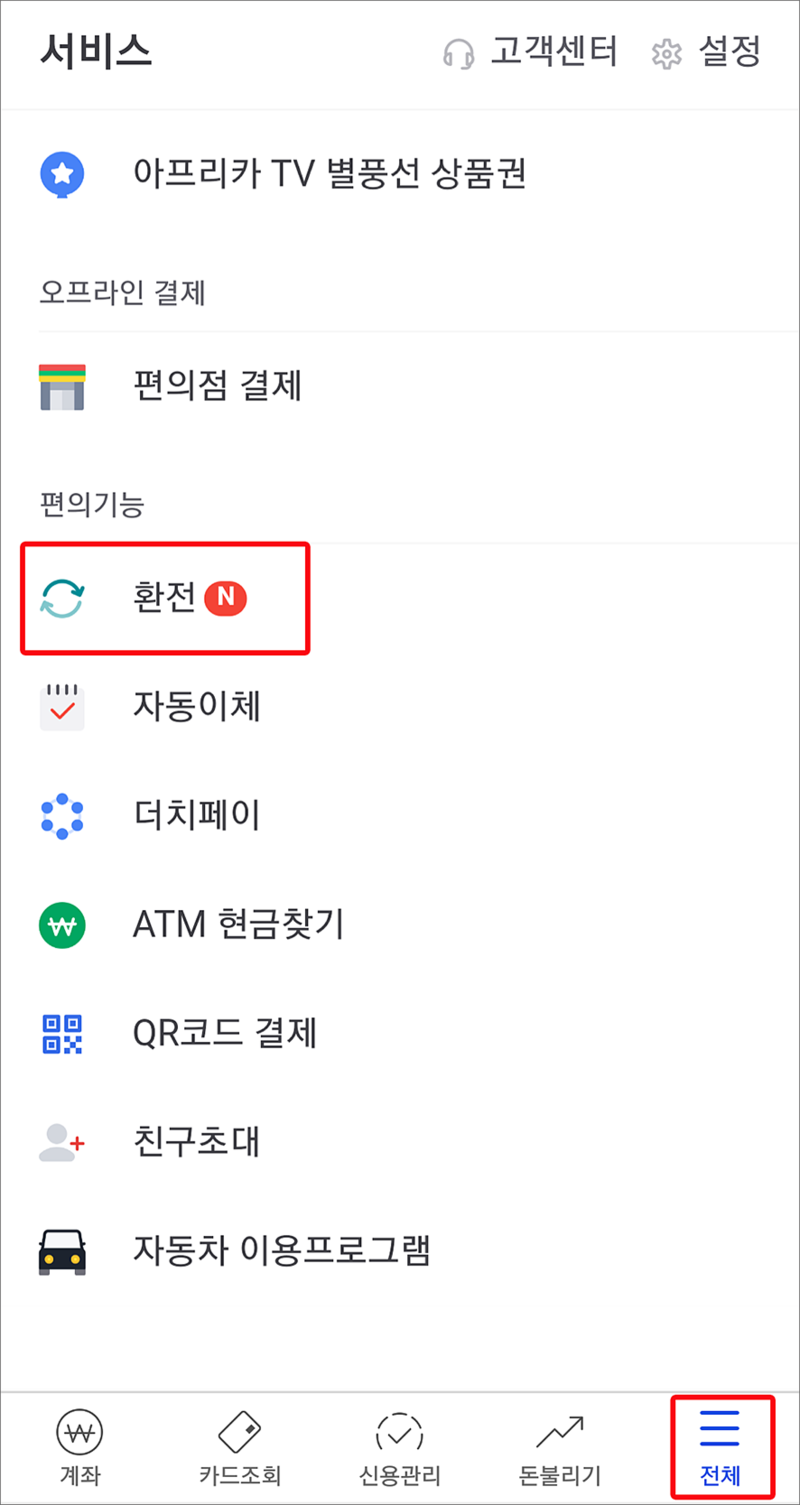Switch to the 신용관리 tab
The image size is (800, 1505).
(400, 1447)
